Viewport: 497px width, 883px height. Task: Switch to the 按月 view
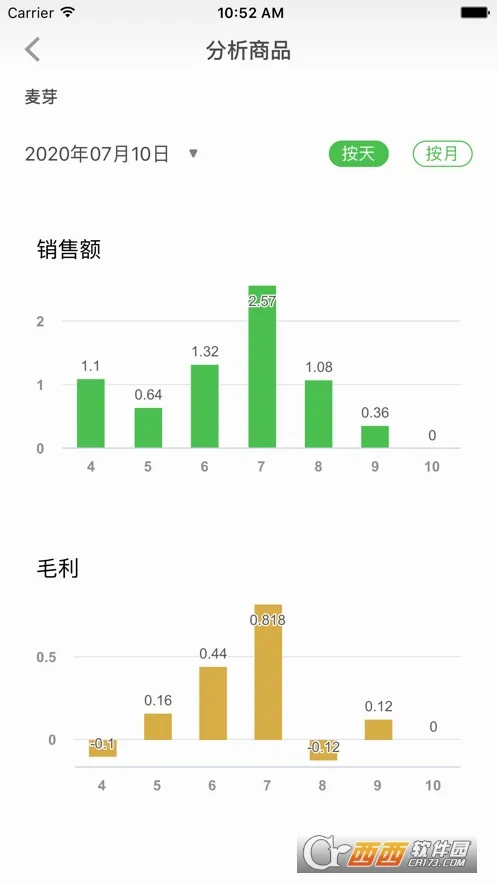[x=442, y=154]
